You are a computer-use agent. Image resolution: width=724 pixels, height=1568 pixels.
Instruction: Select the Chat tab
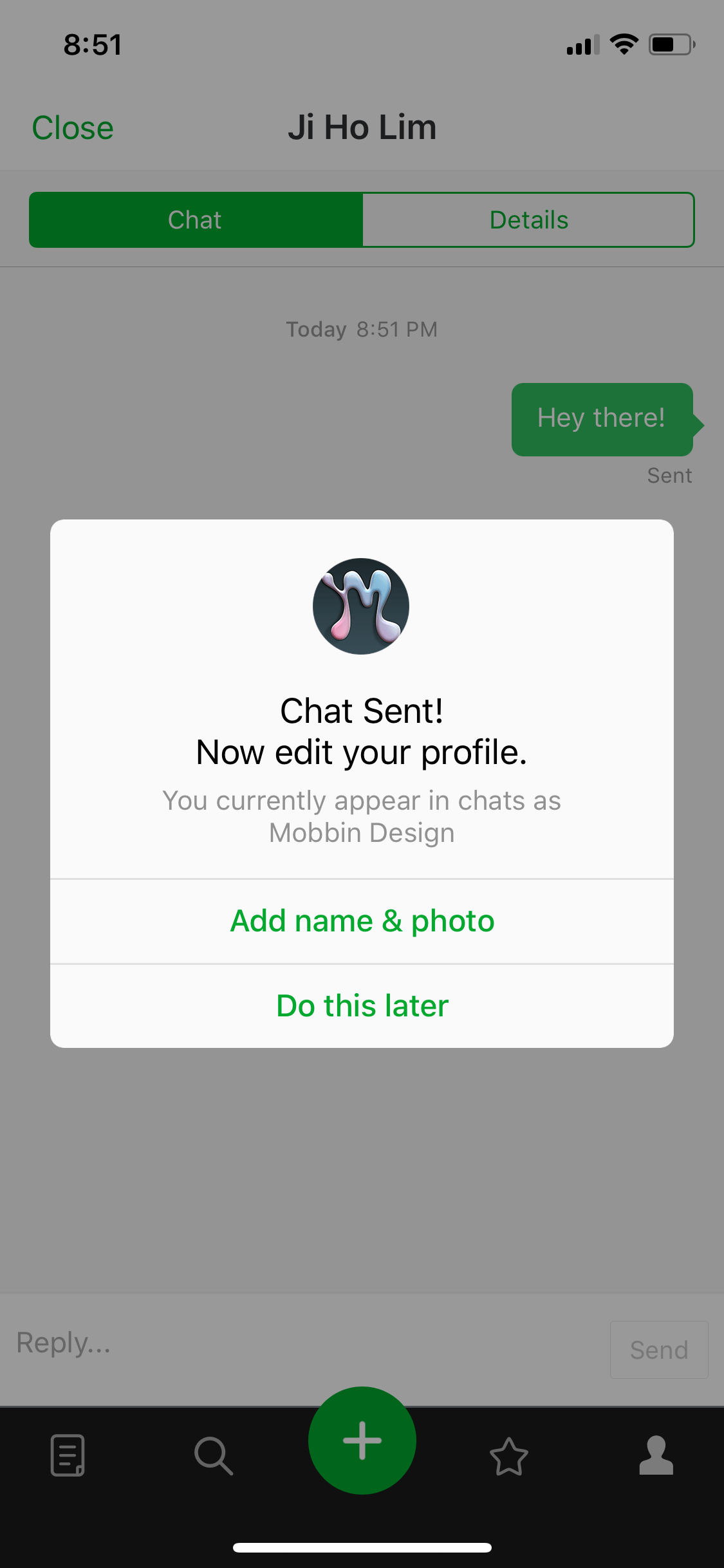[x=196, y=220]
